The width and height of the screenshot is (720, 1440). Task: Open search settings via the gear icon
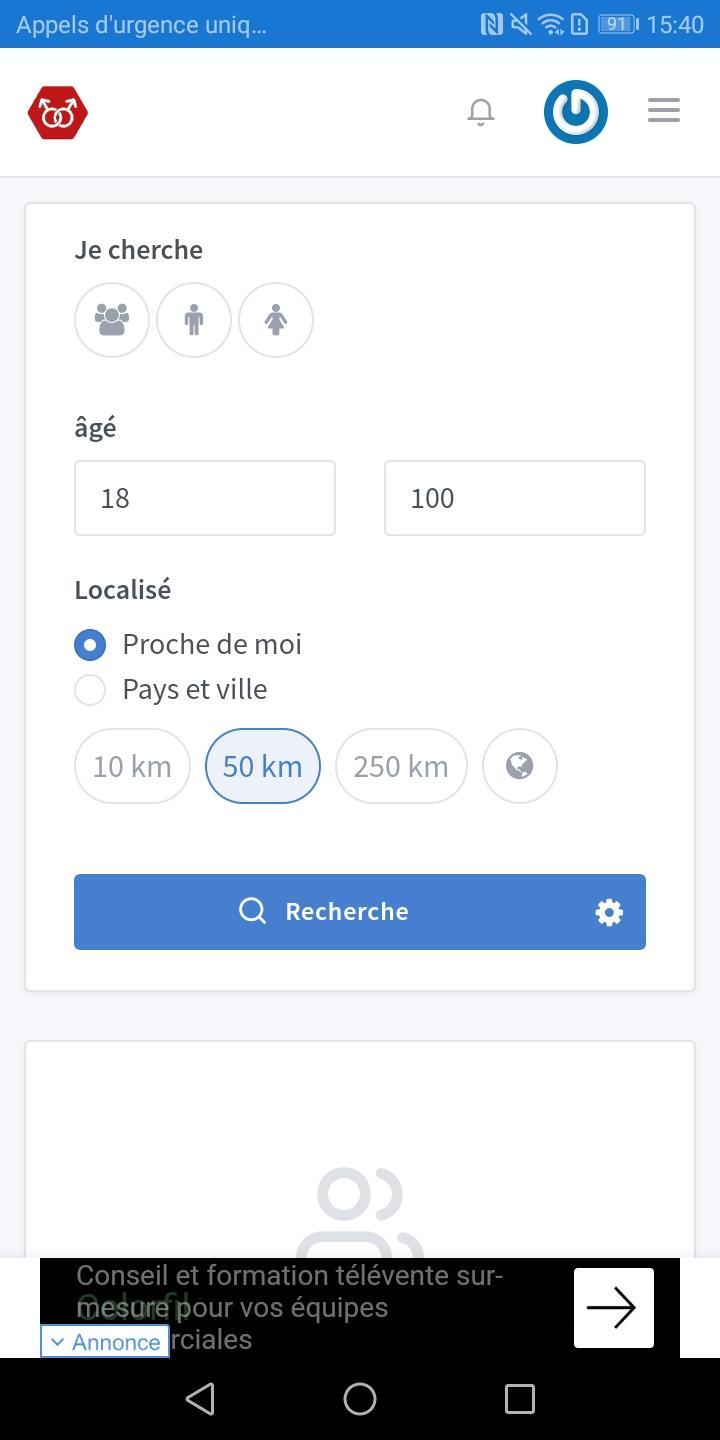[608, 911]
